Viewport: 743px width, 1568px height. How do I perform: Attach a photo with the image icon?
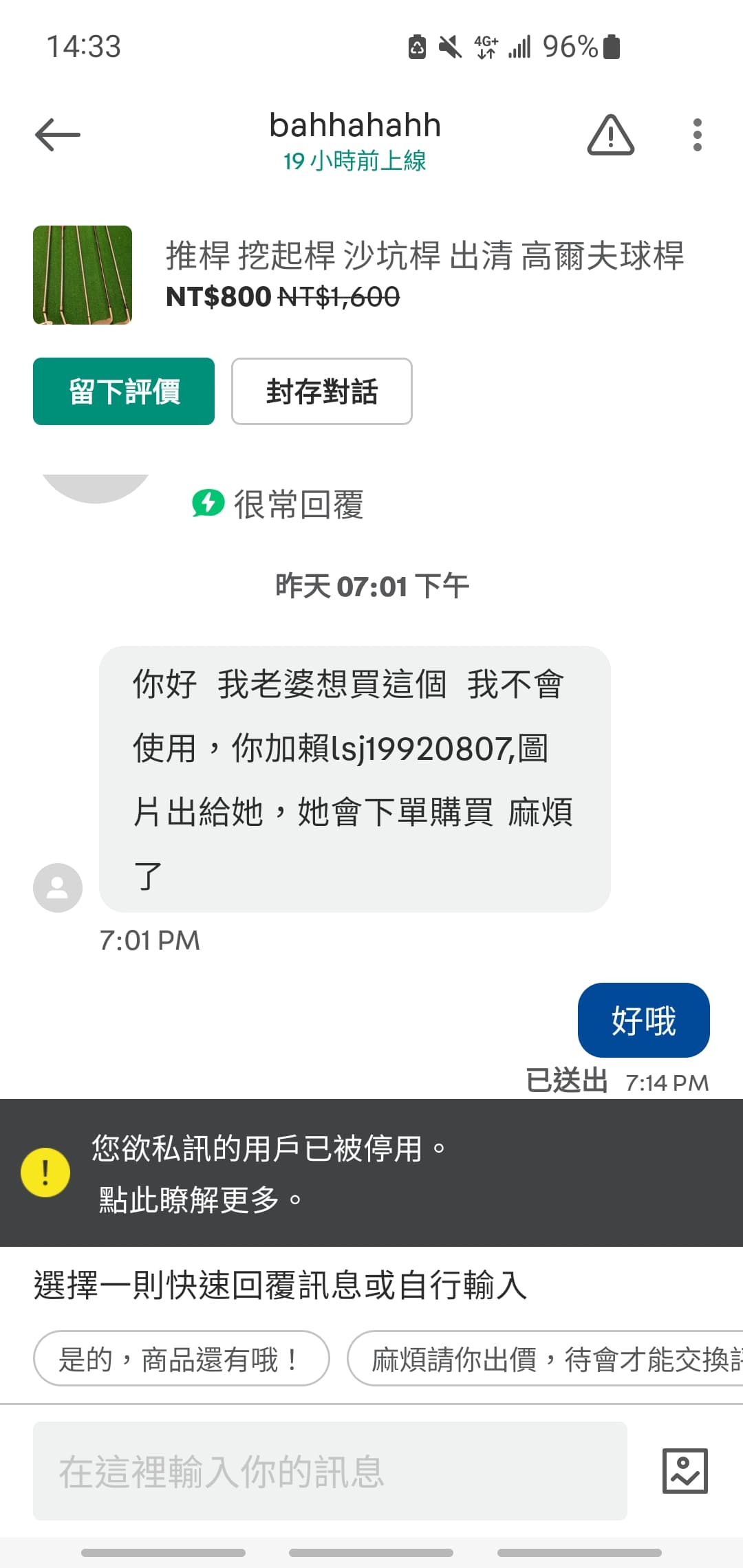(x=685, y=1471)
